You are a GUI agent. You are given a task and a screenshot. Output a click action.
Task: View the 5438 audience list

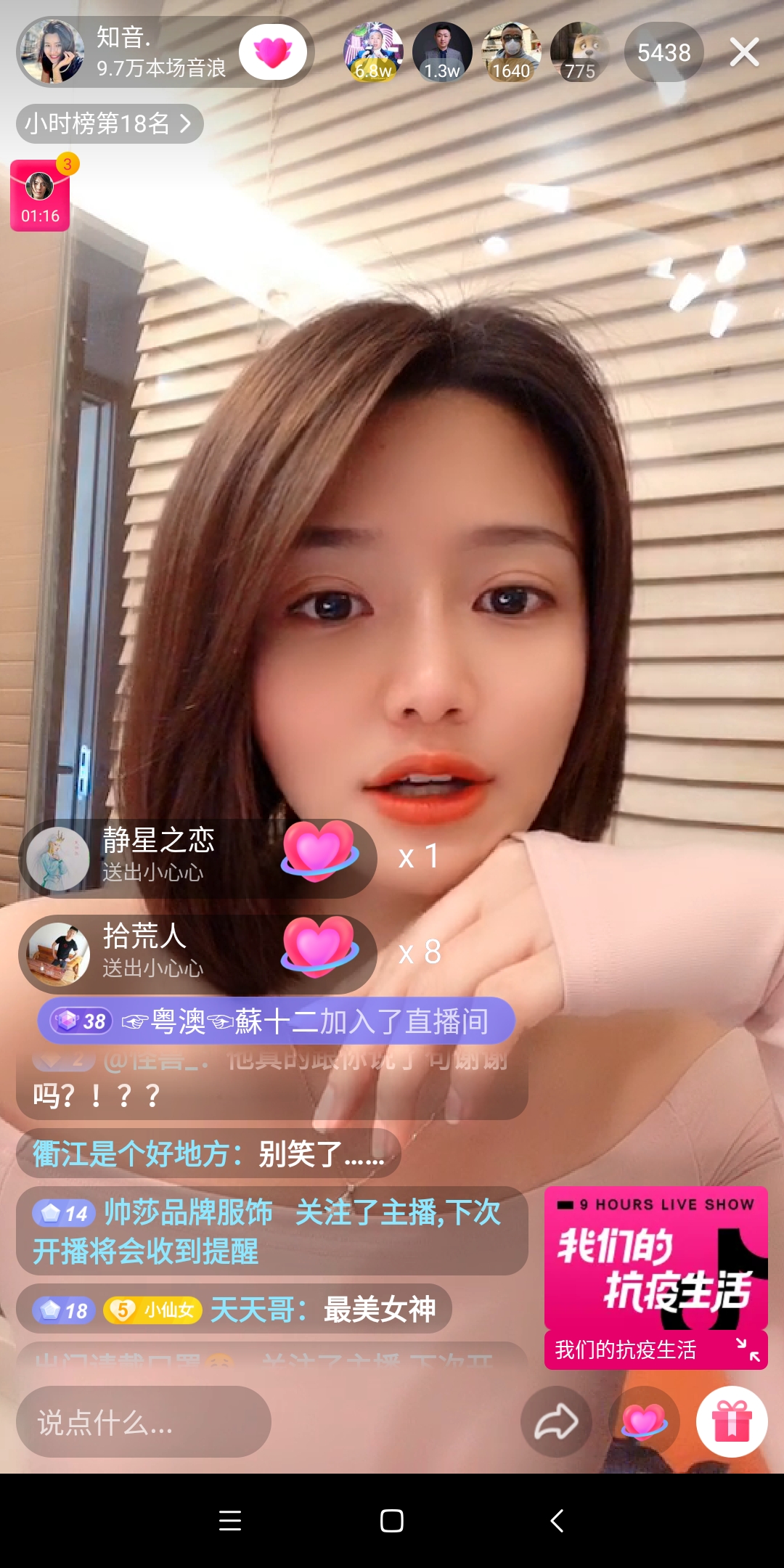coord(663,52)
